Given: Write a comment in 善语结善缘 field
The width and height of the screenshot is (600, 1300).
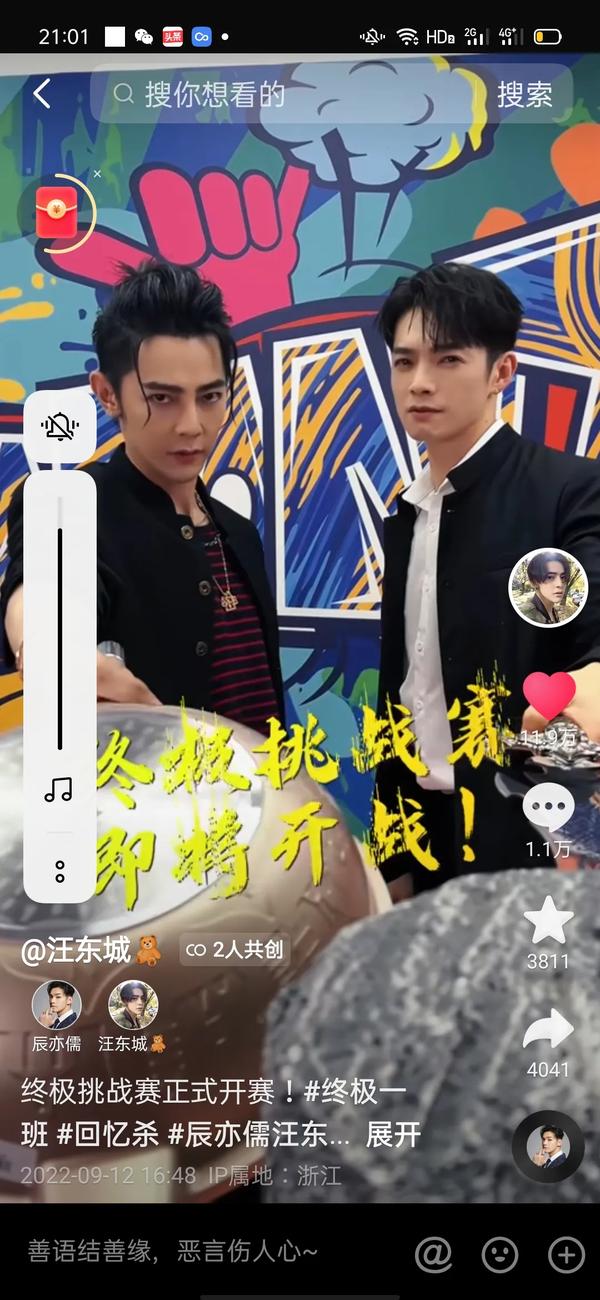Looking at the screenshot, I should click(x=200, y=1252).
